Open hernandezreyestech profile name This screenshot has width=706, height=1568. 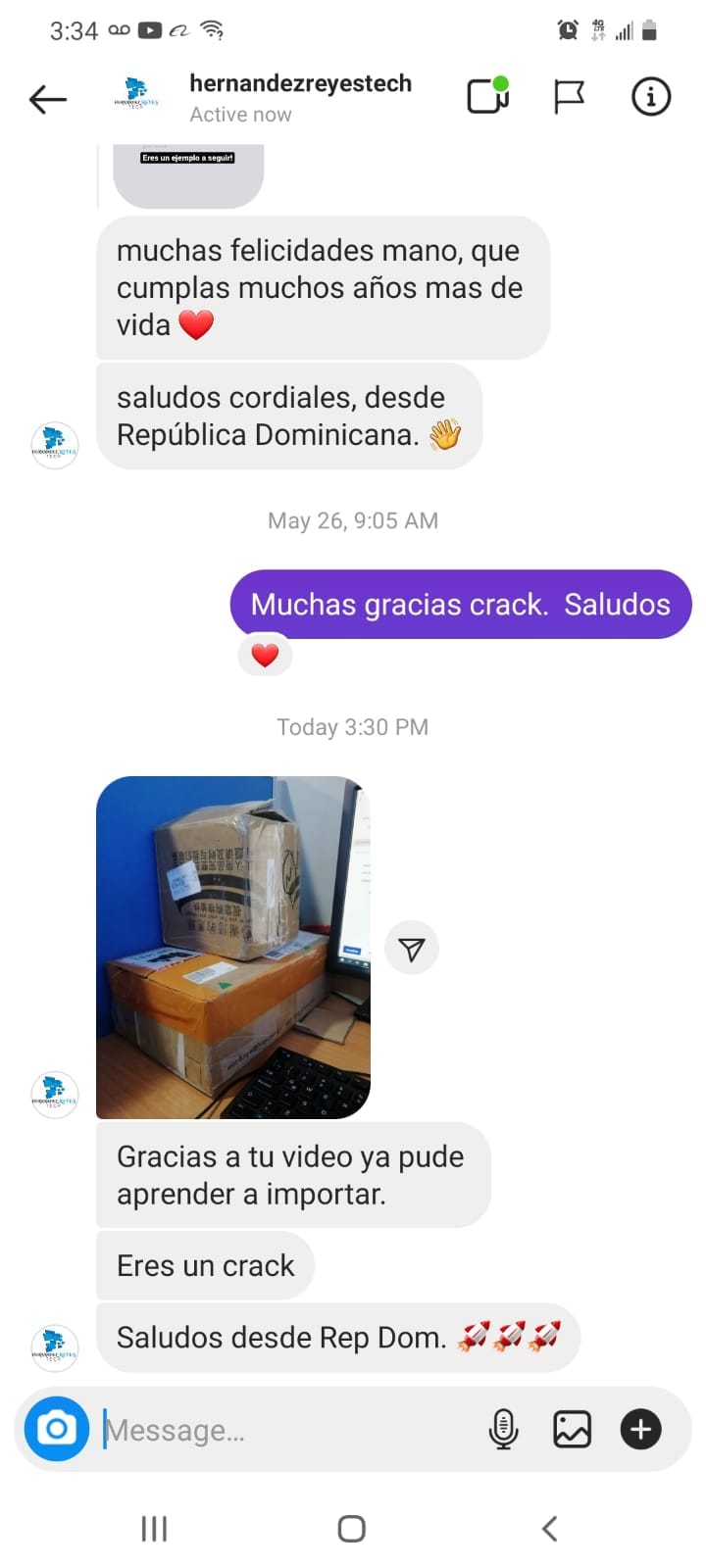click(x=301, y=83)
